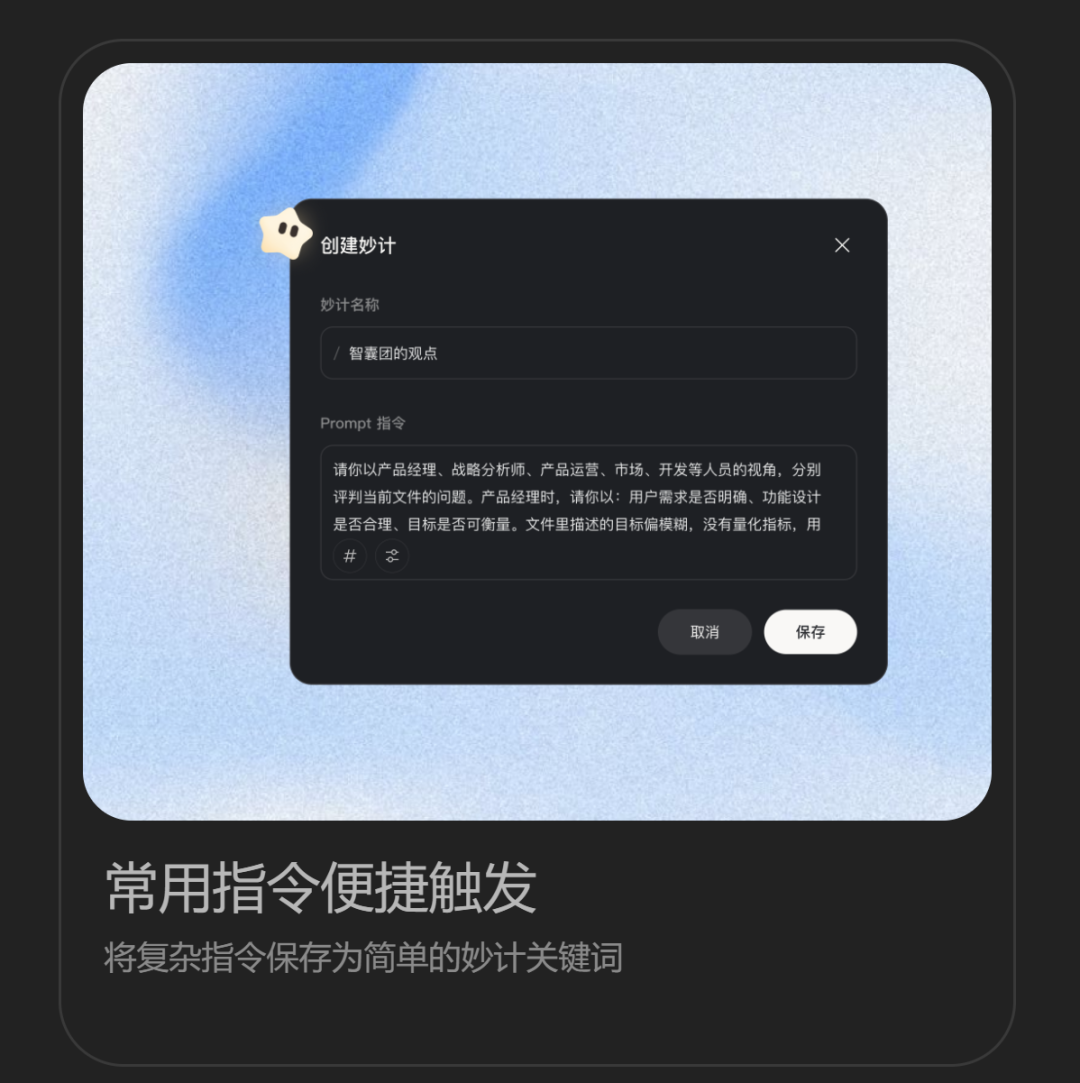Image resolution: width=1080 pixels, height=1083 pixels.
Task: Click the settings sliders icon in prompt box
Action: [391, 557]
